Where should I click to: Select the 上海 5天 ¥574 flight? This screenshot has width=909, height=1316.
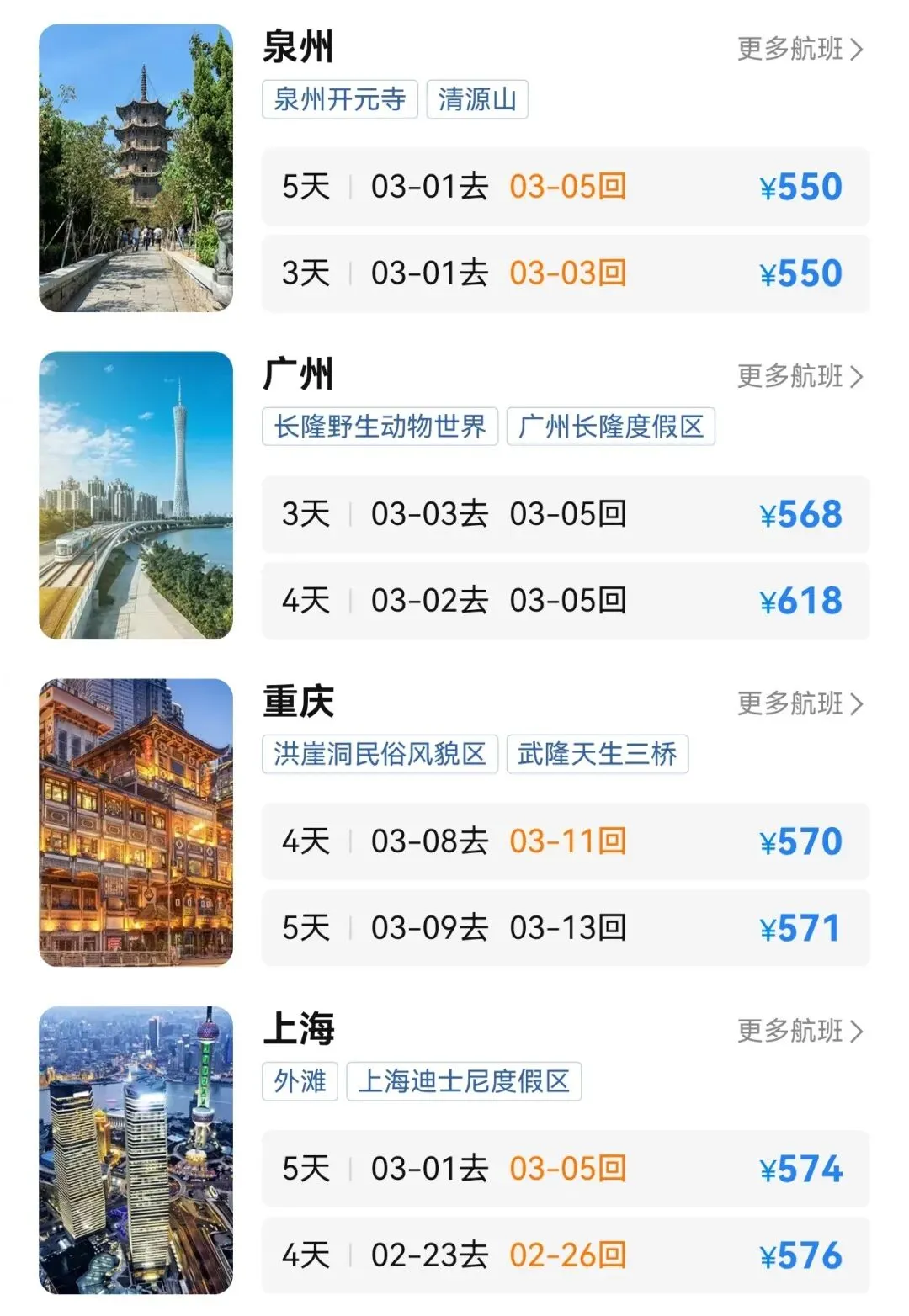[565, 1169]
